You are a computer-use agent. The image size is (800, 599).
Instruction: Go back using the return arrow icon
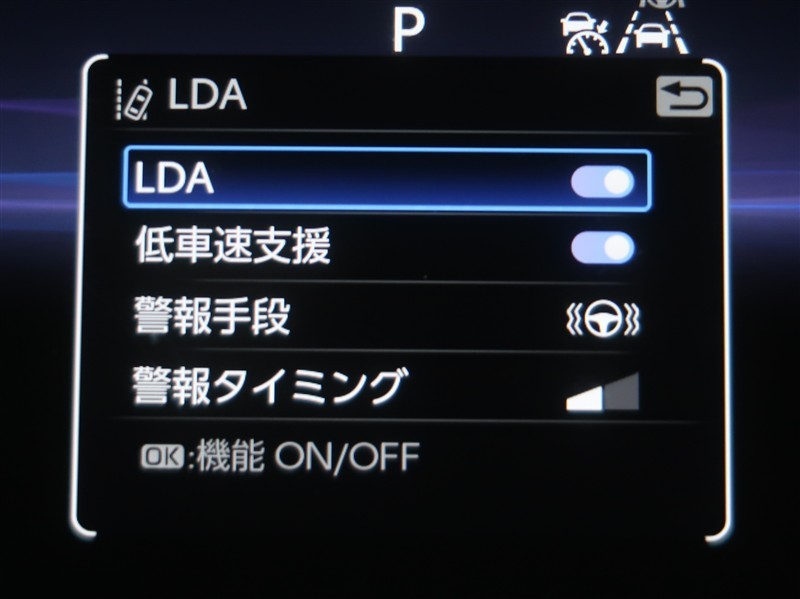(684, 96)
